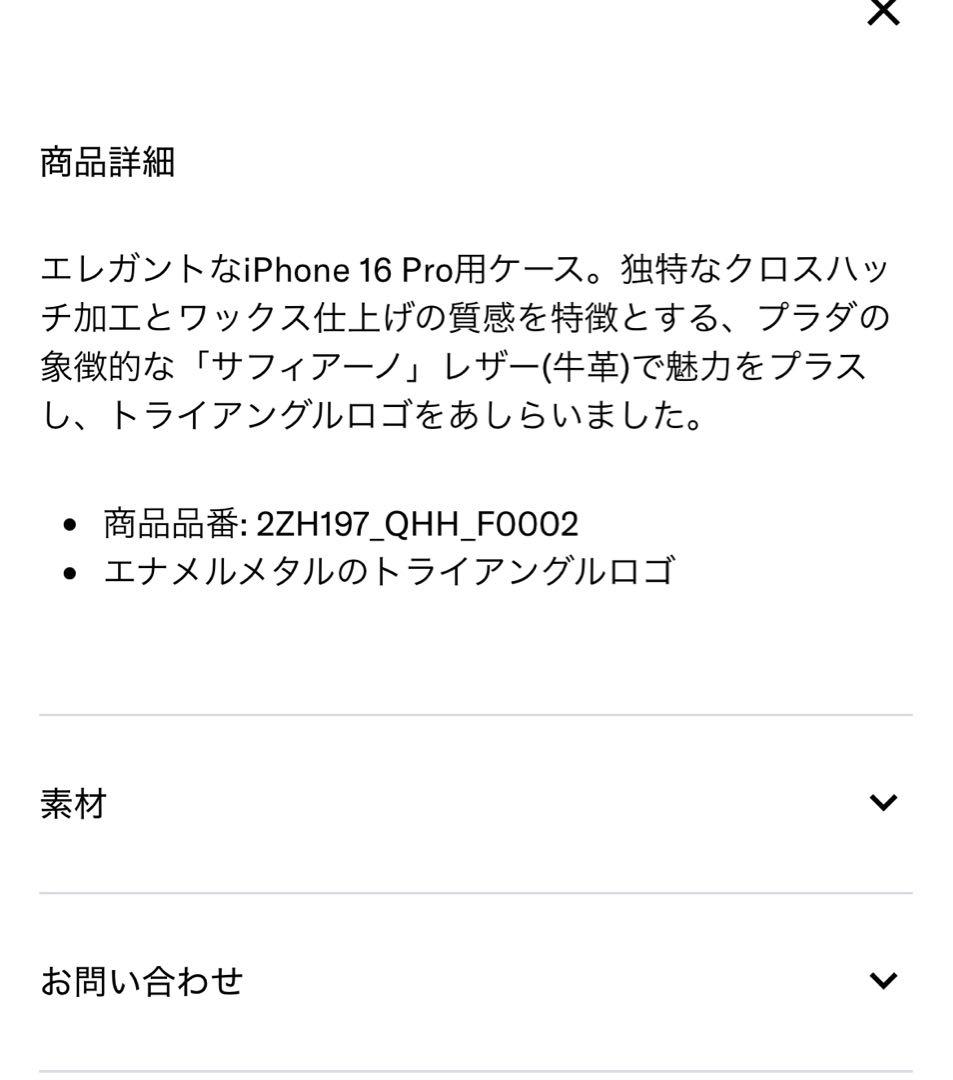Select the product number 2ZH197_QHH_F0002
The height and width of the screenshot is (1080, 953).
point(418,521)
